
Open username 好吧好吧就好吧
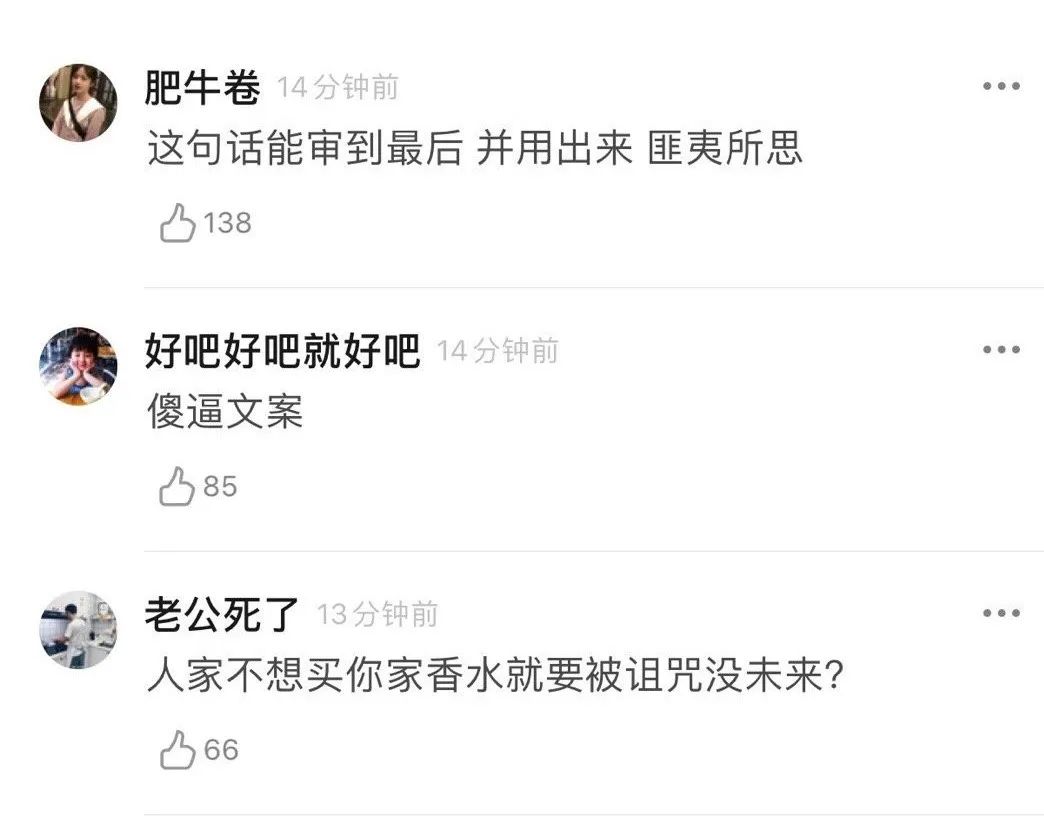[x=282, y=351]
